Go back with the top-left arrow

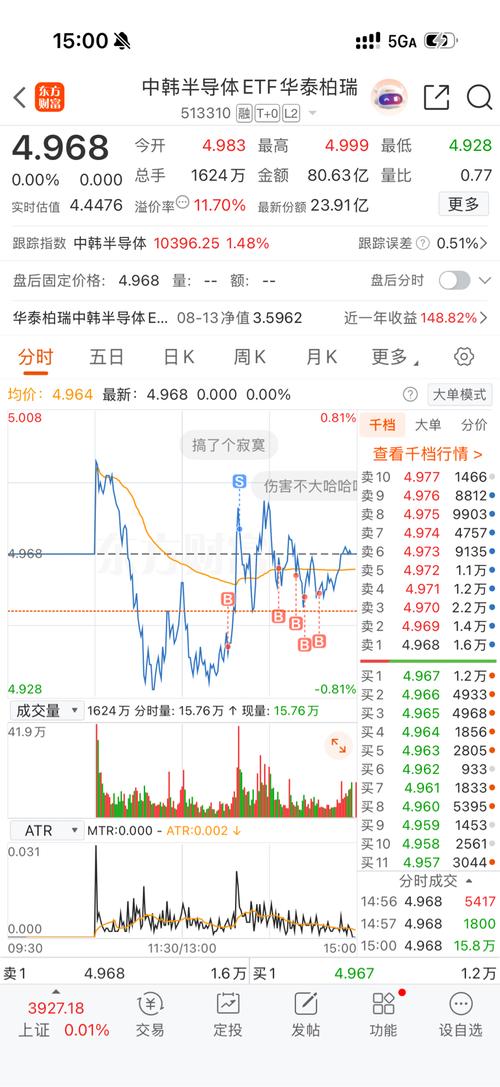19,98
